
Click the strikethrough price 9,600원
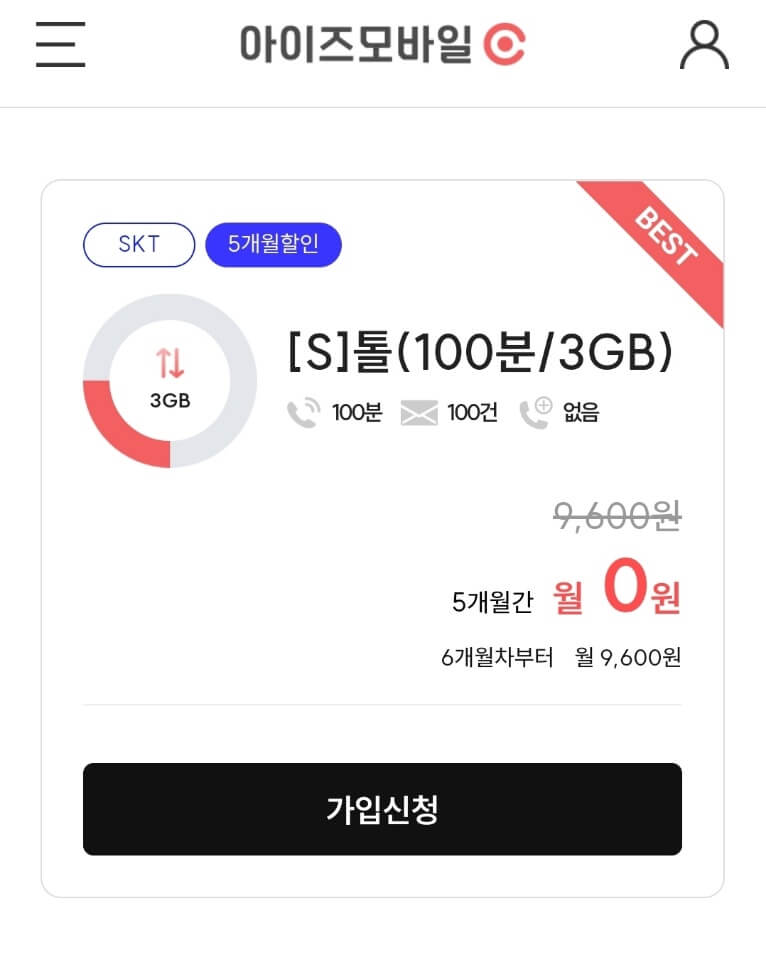616,516
